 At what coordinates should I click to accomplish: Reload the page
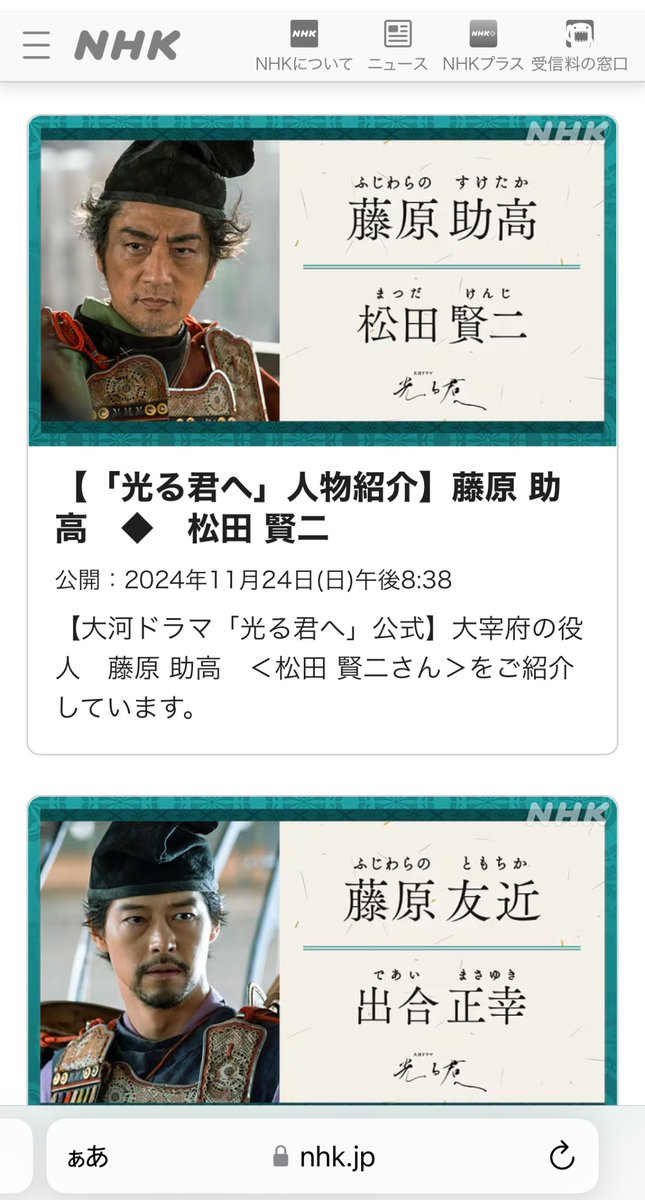(x=562, y=1157)
